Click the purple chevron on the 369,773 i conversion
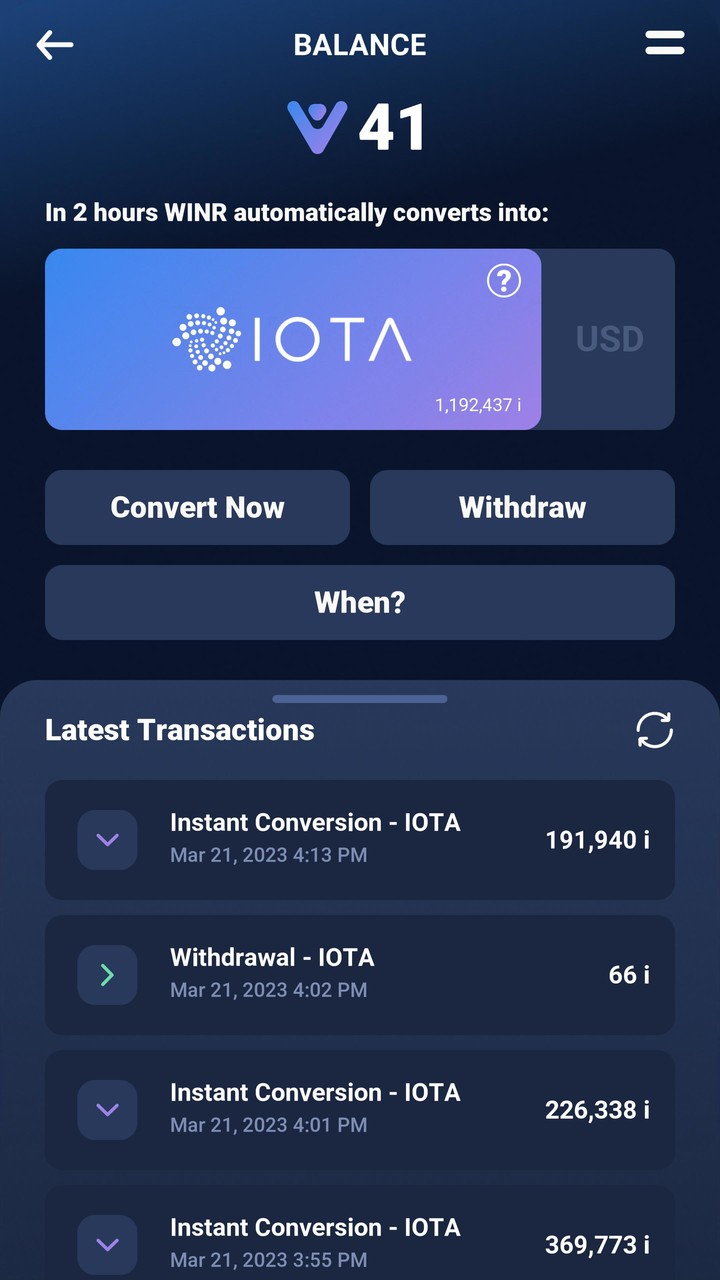The image size is (720, 1280). point(107,1245)
